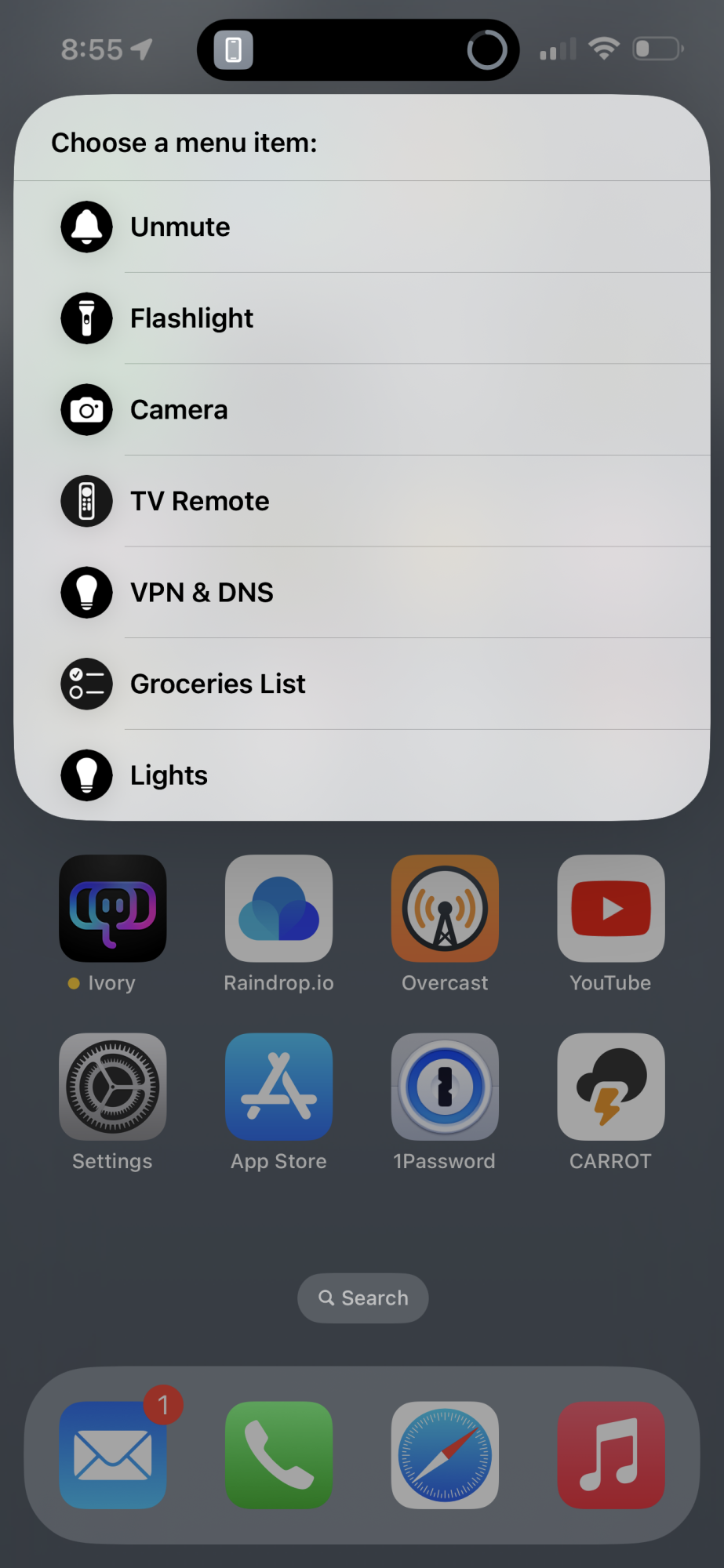This screenshot has height=1568, width=724.
Task: Tap the Search pill on home screen
Action: pos(362,1298)
